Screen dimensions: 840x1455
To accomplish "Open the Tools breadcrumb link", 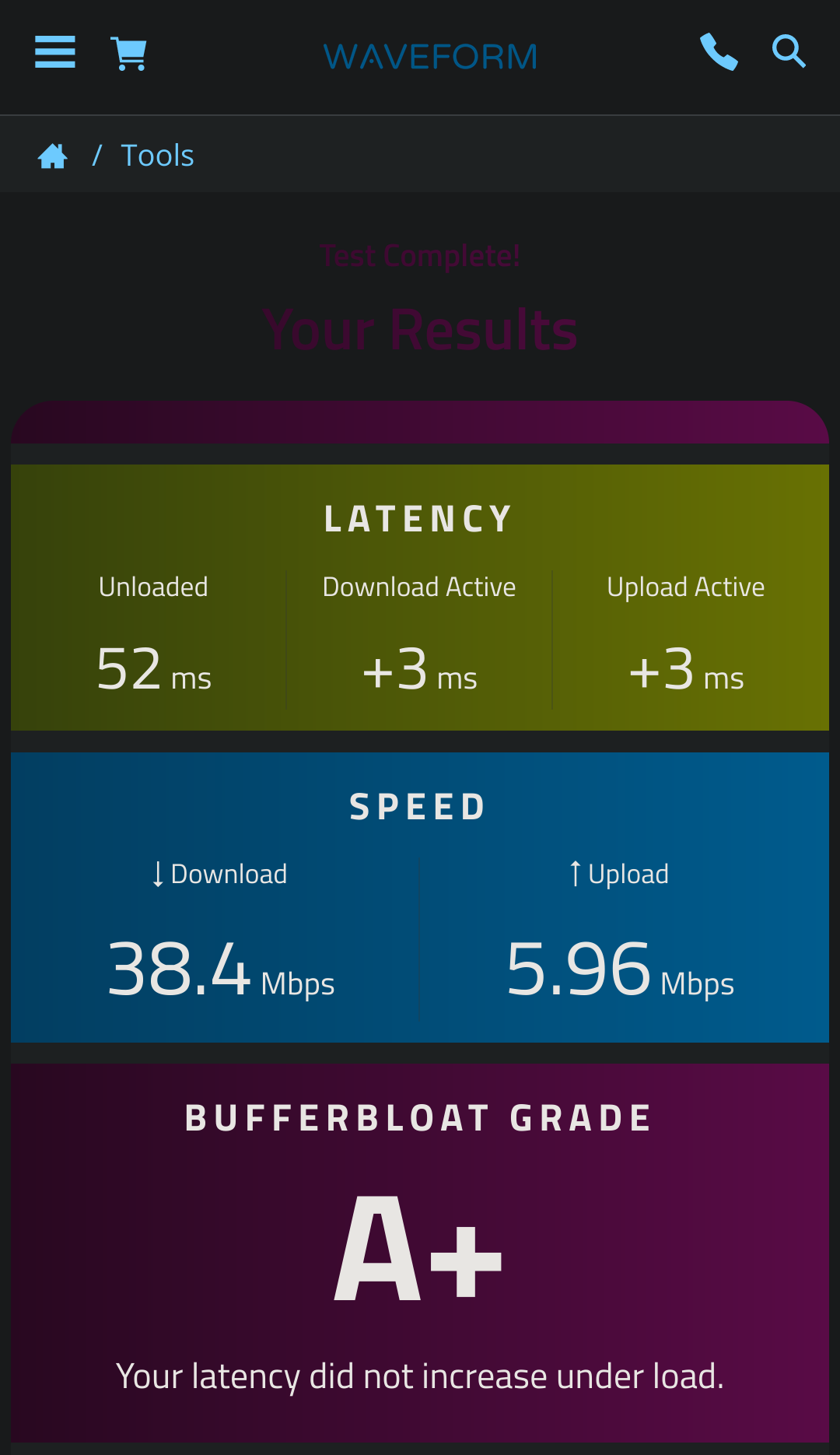I will (157, 156).
